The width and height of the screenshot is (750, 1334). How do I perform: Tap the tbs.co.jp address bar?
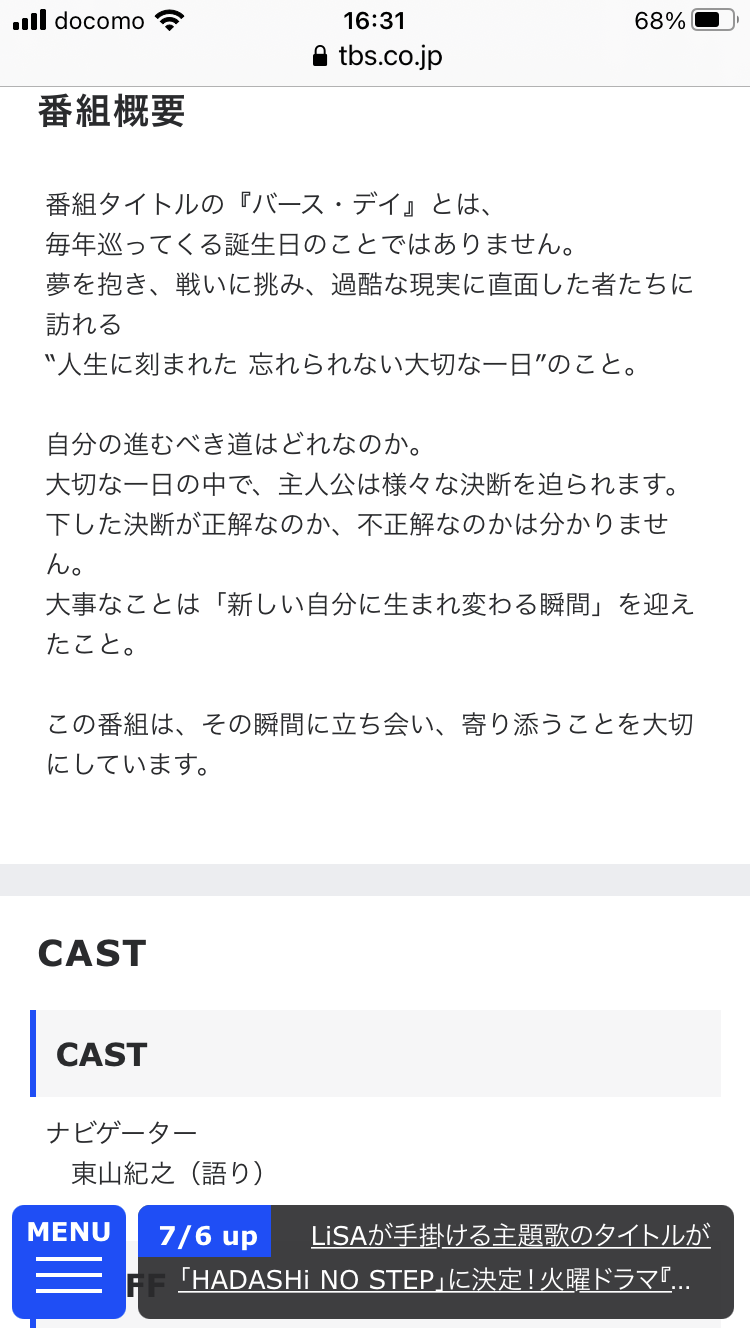376,56
